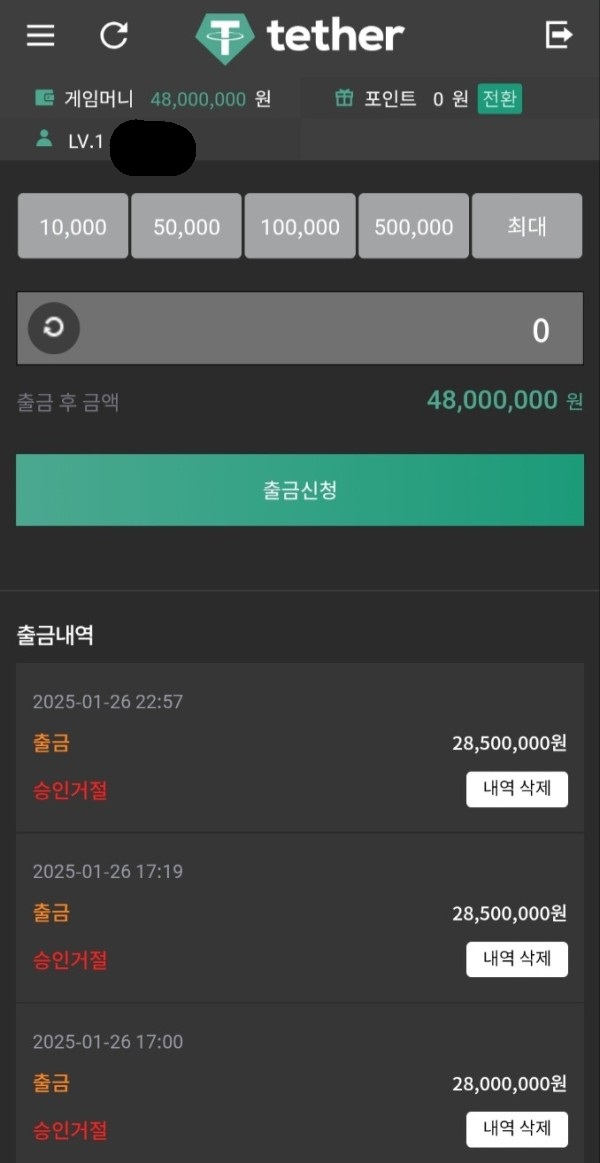The image size is (600, 1163).
Task: Refresh the page with reload icon
Action: pos(114,35)
